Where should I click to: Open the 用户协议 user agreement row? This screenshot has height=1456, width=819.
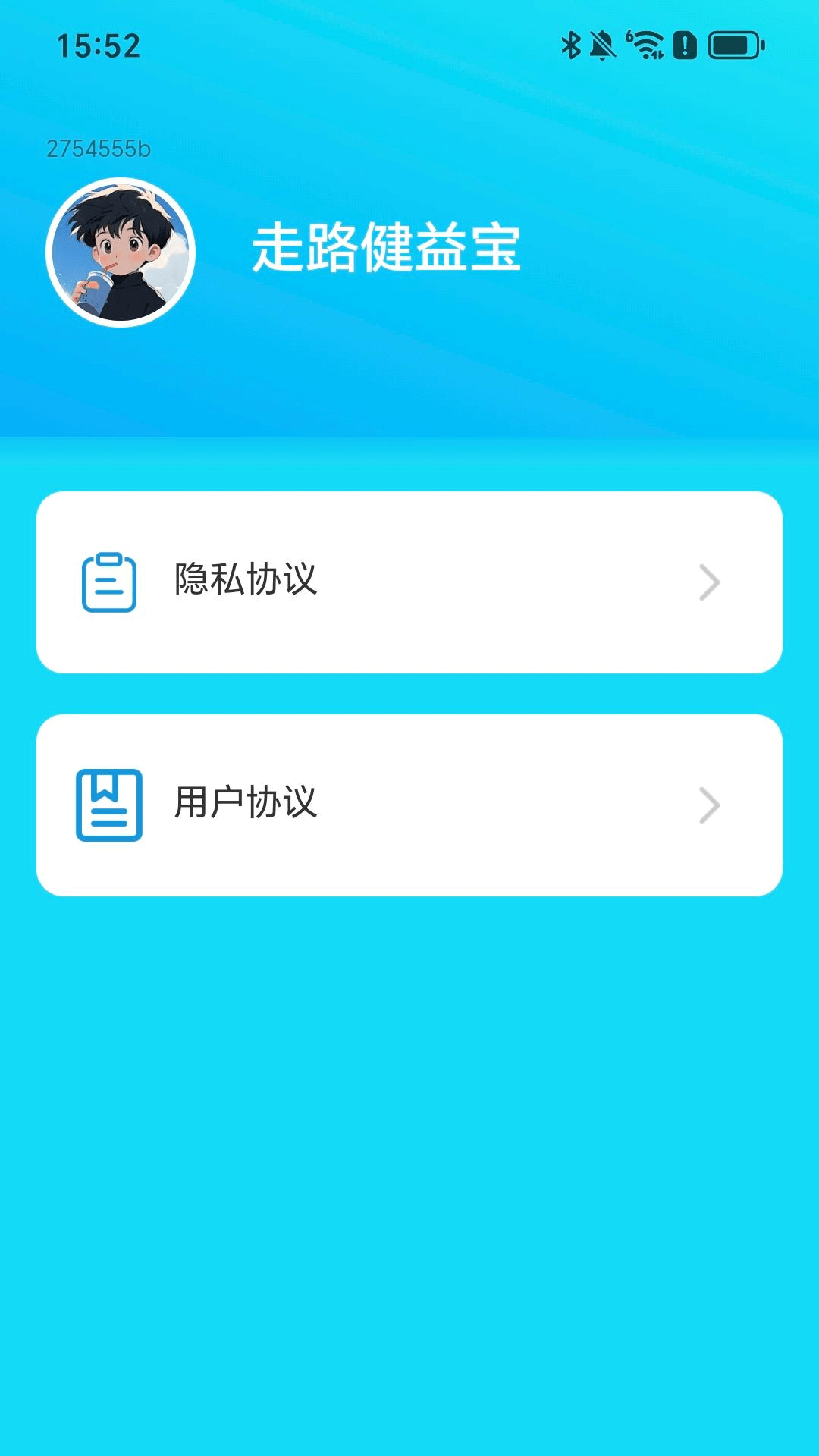[409, 805]
